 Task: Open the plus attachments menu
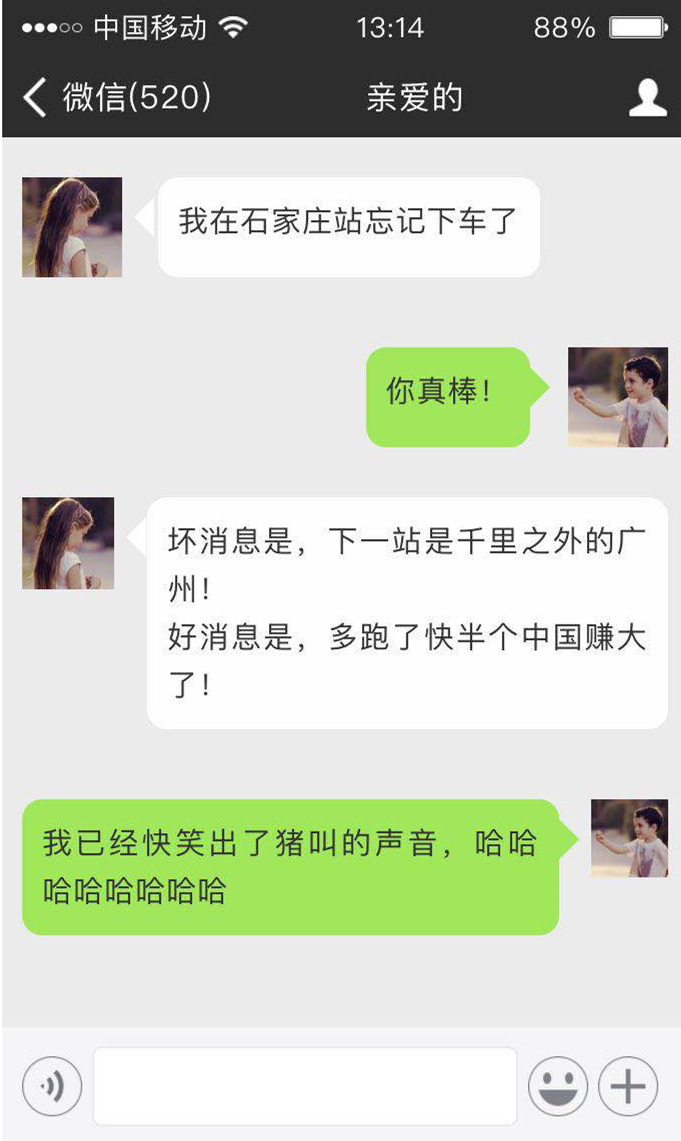pos(628,1085)
